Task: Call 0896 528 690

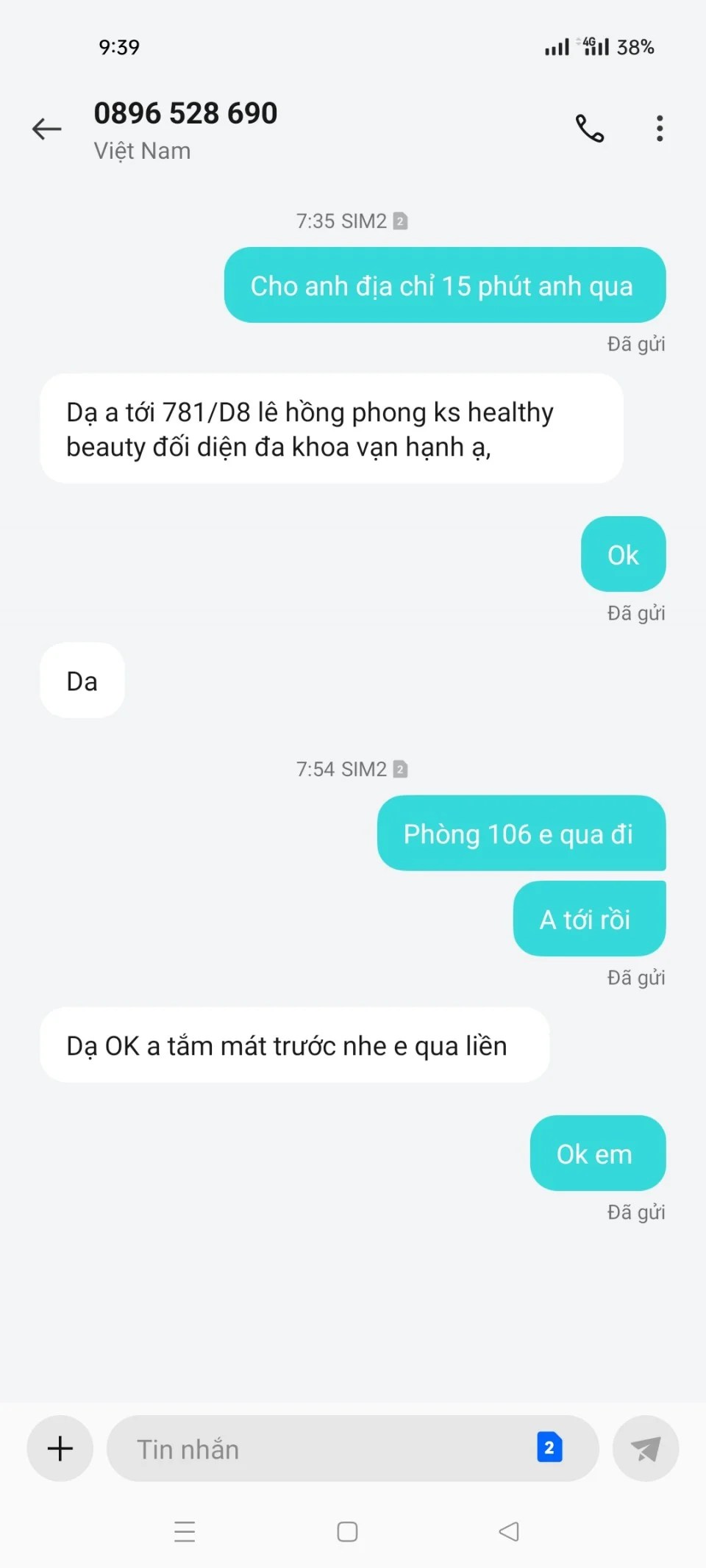Action: pos(589,129)
